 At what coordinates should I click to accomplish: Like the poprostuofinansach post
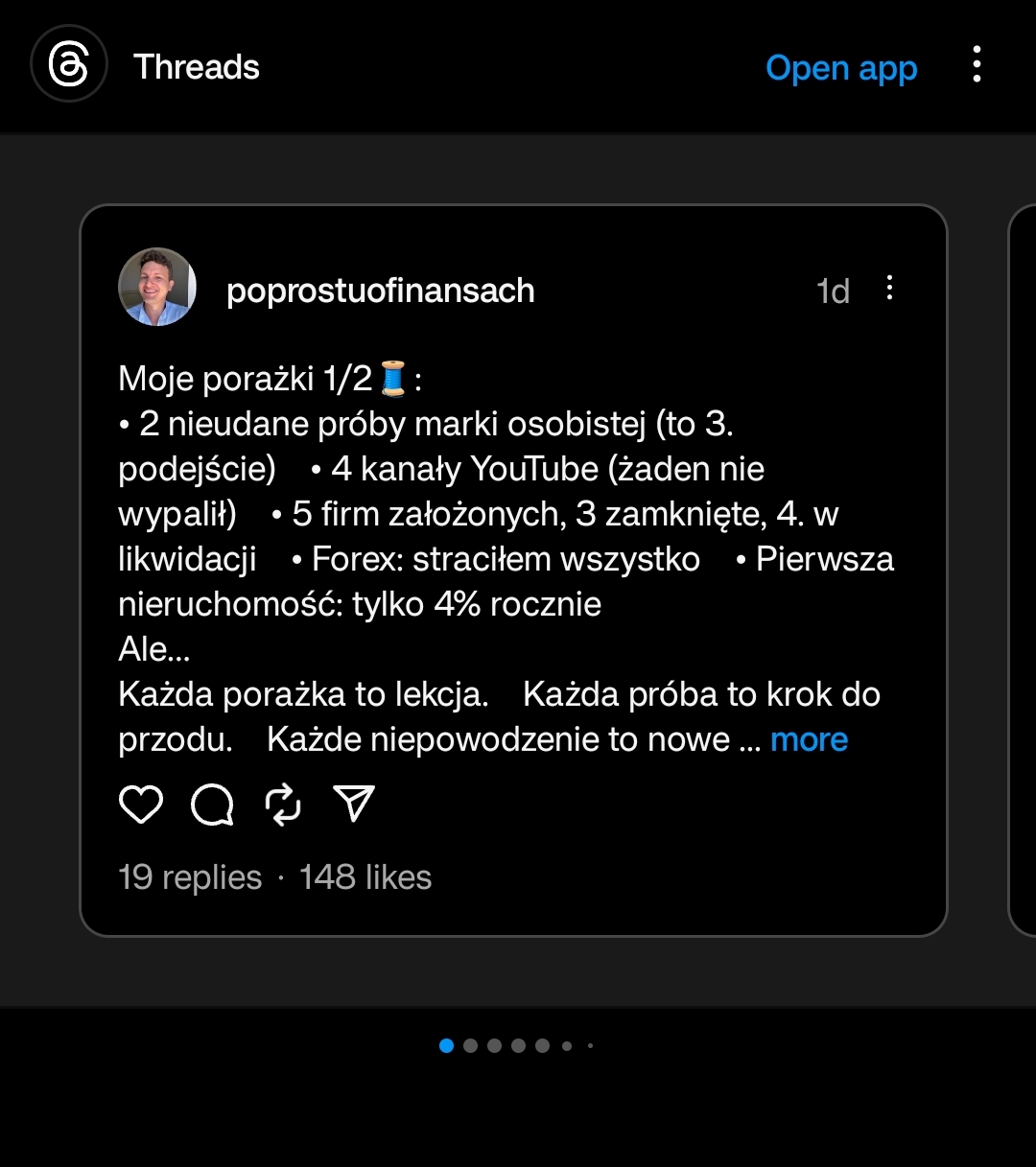tap(141, 805)
